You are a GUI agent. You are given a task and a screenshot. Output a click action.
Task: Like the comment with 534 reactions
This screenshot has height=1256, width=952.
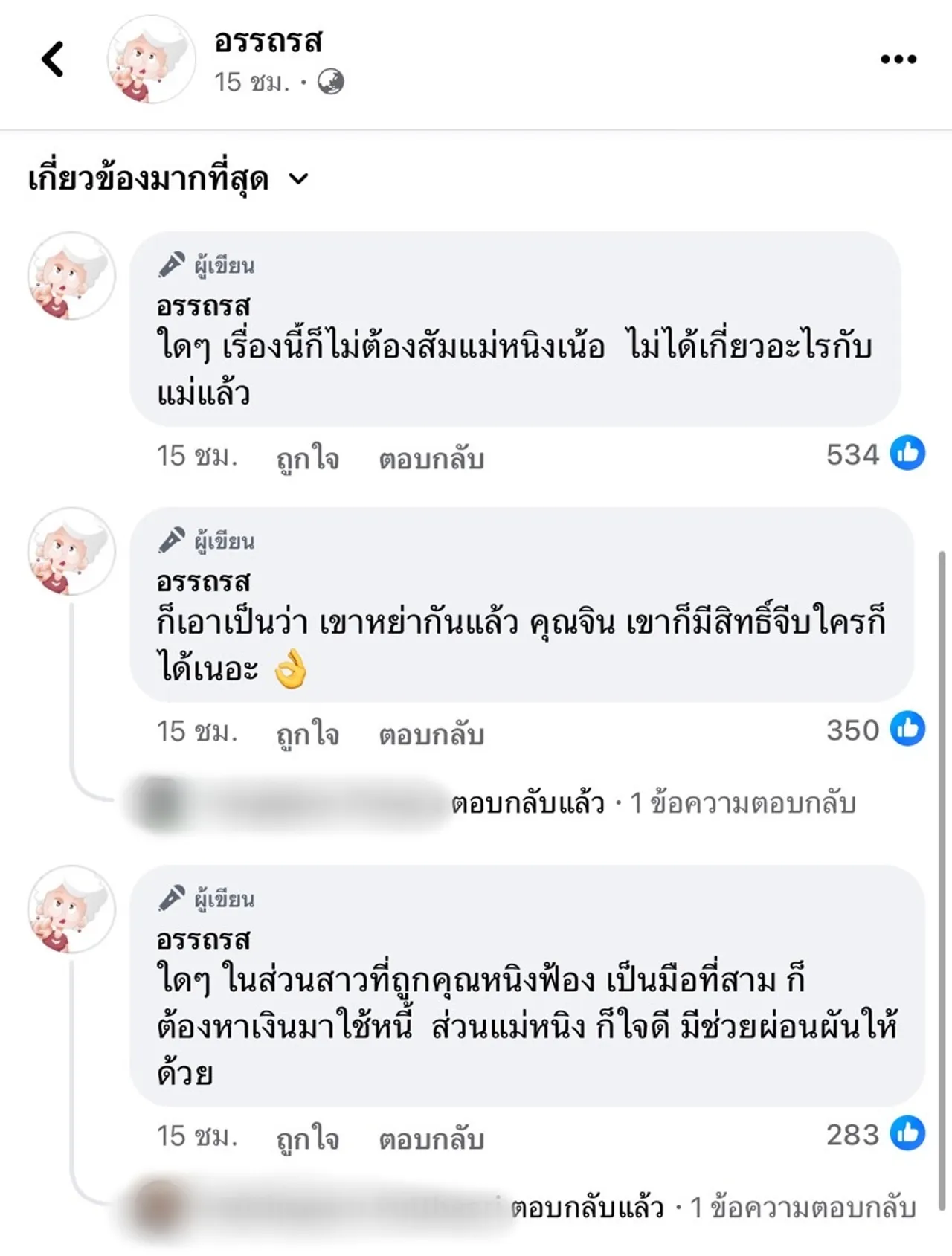(307, 458)
